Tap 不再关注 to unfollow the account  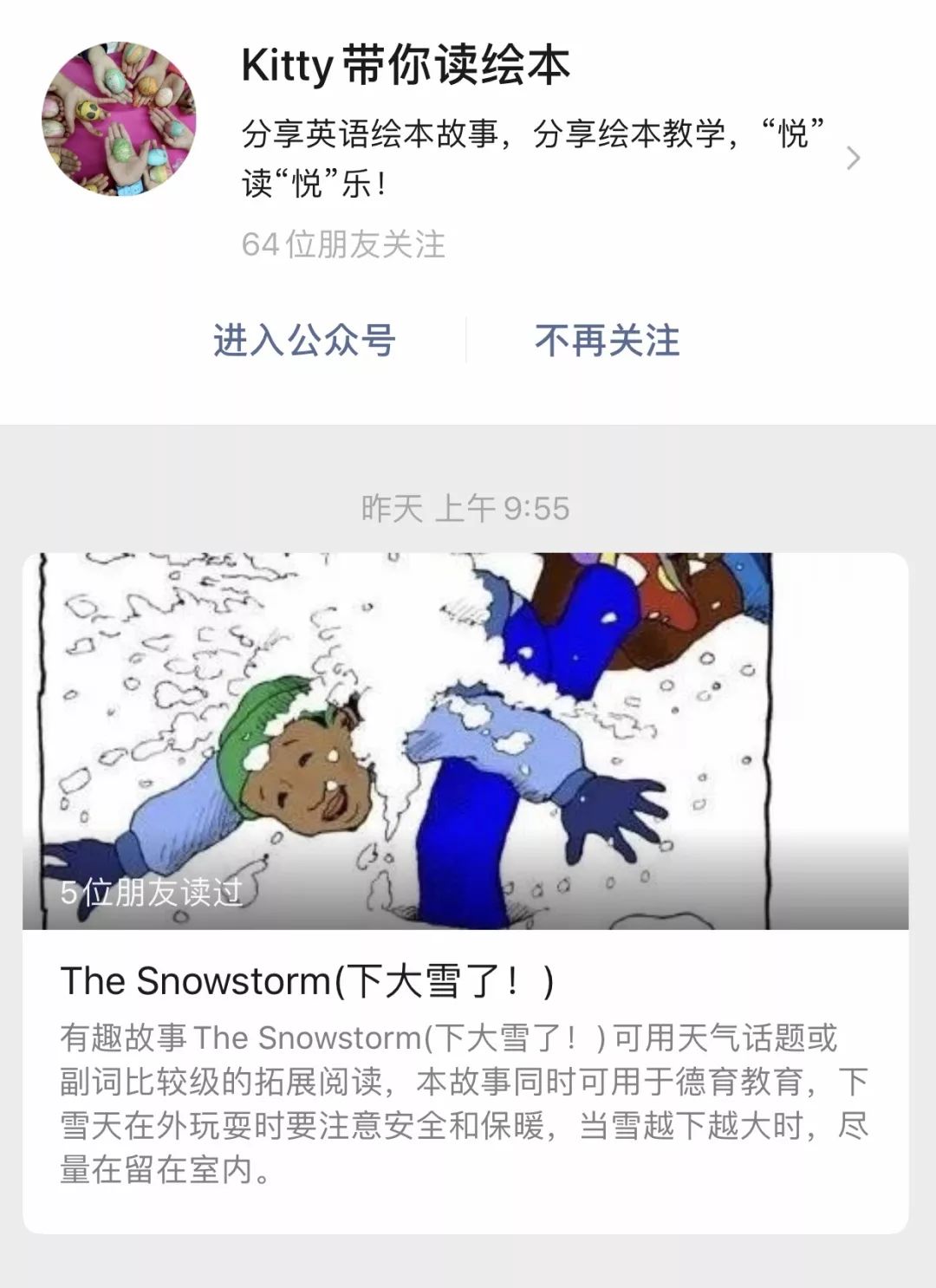pyautogui.click(x=607, y=340)
